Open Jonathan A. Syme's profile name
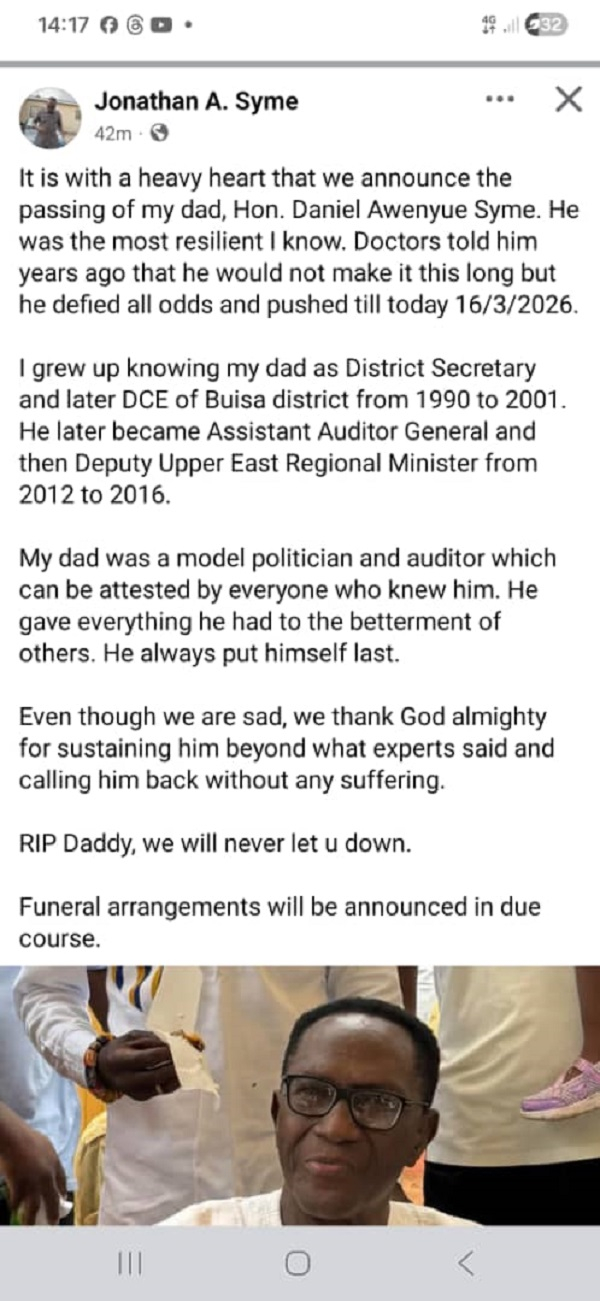Image resolution: width=600 pixels, height=1301 pixels. [x=196, y=101]
